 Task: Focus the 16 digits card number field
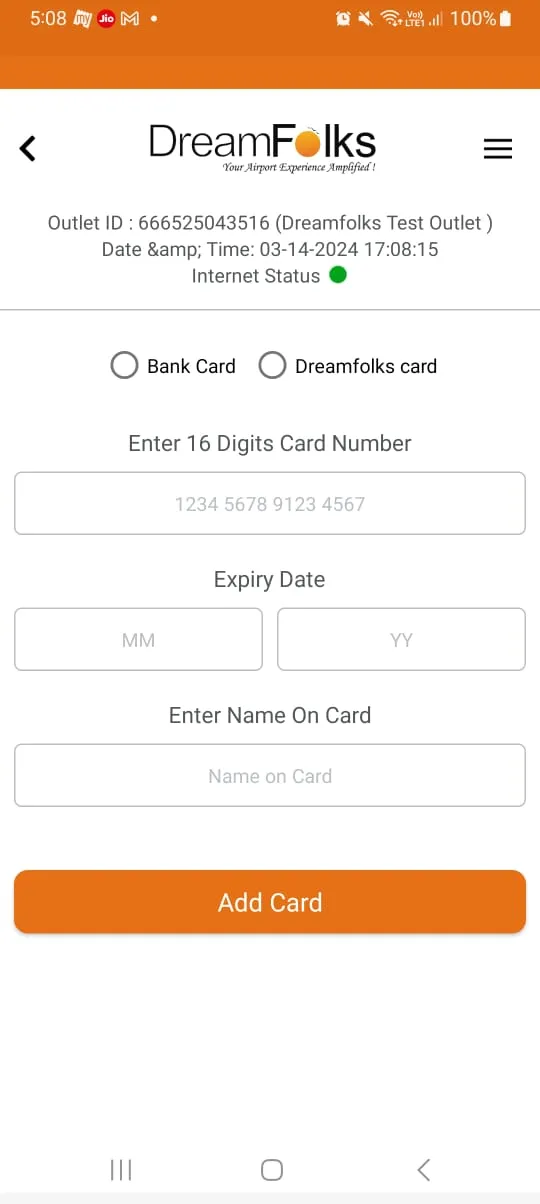click(x=270, y=503)
